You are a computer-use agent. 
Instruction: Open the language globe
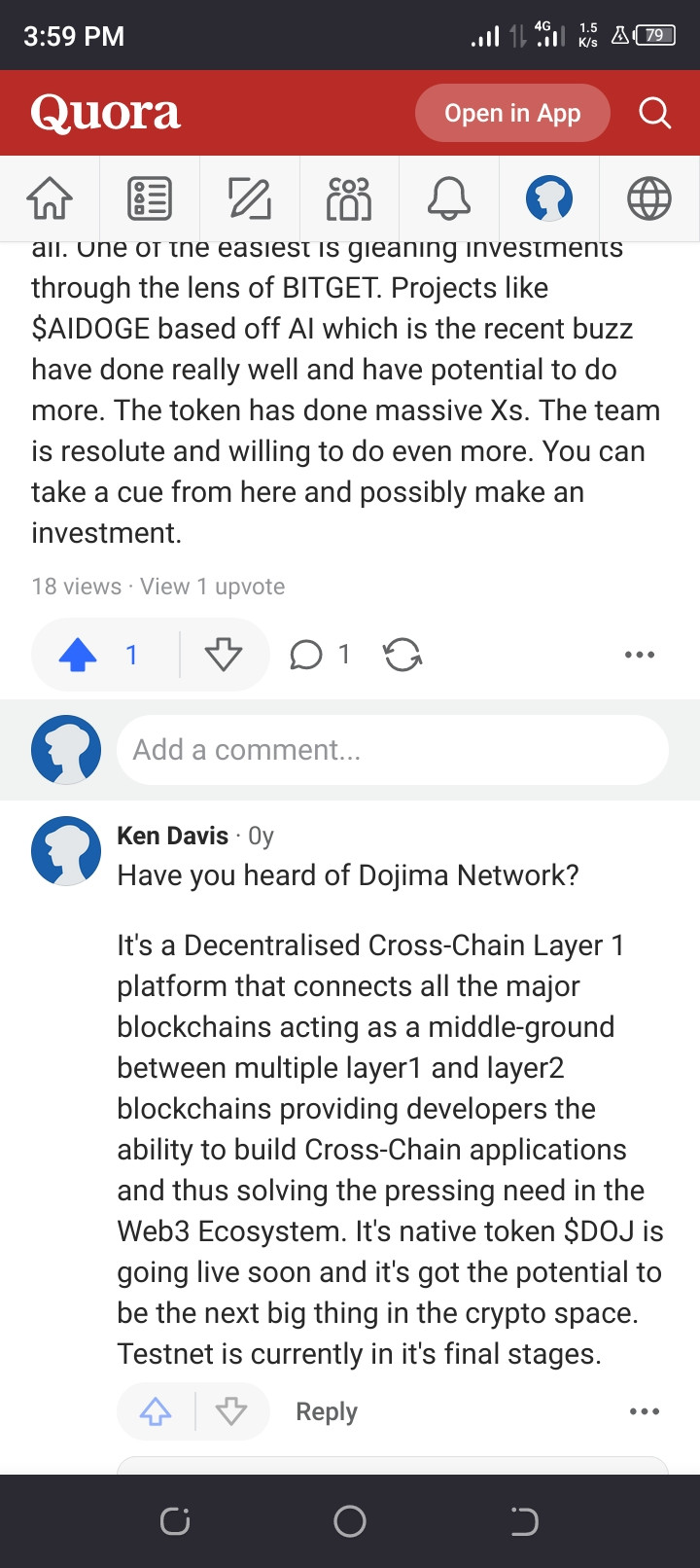pyautogui.click(x=648, y=198)
